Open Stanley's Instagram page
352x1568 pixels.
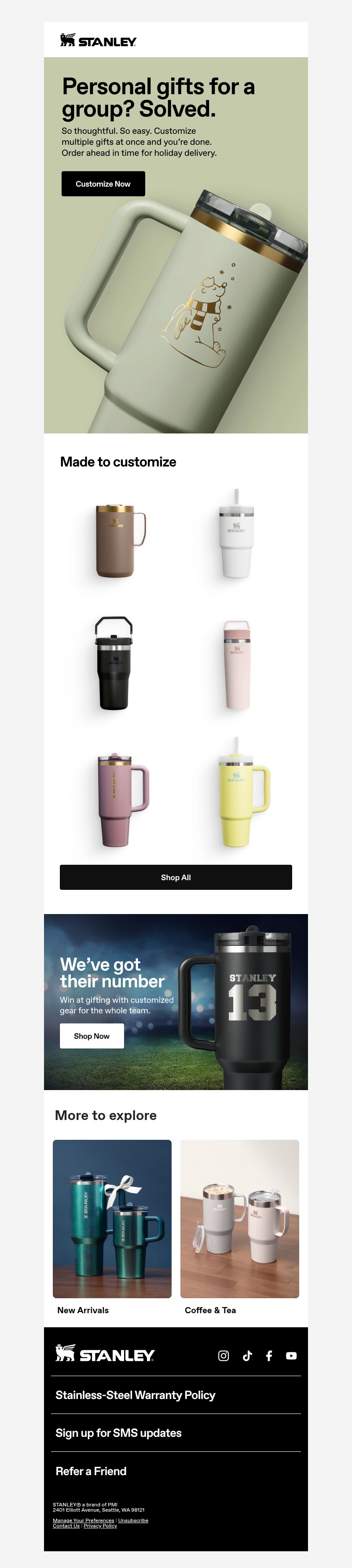(224, 1355)
